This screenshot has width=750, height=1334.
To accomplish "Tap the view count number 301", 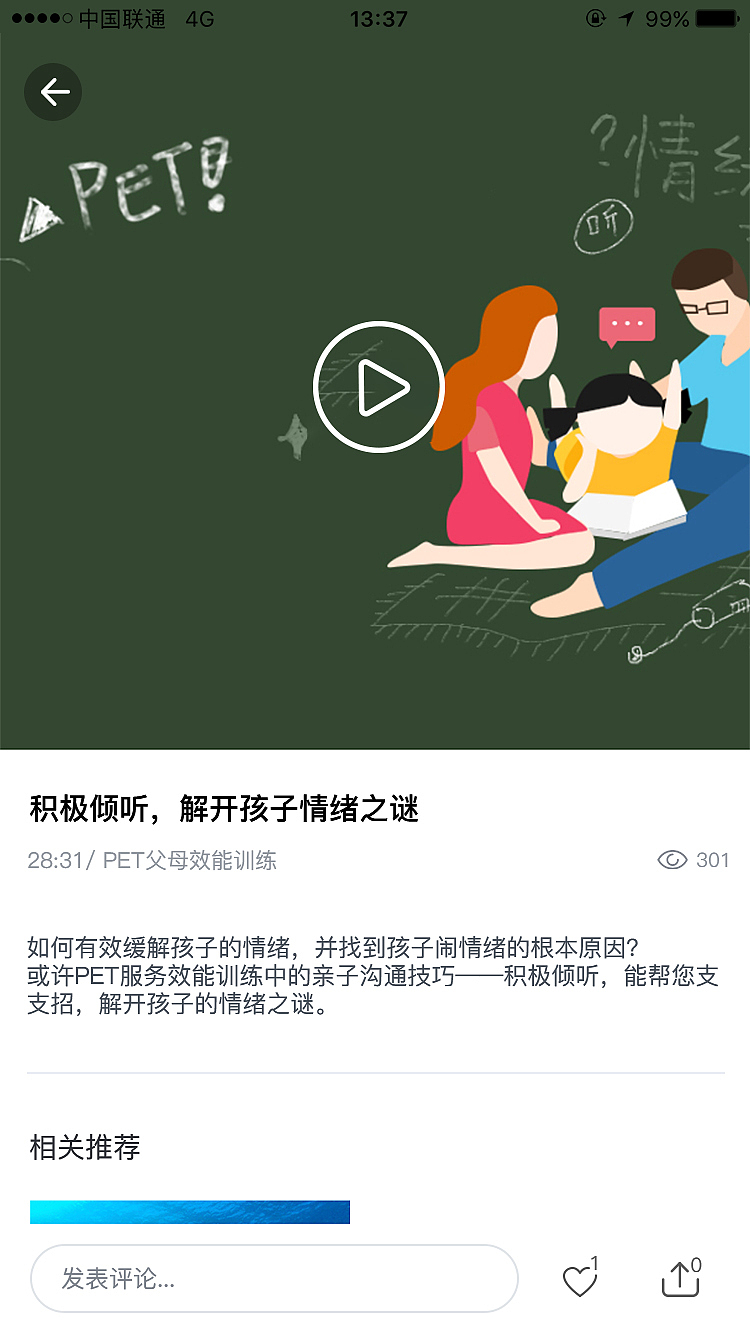I will point(712,860).
